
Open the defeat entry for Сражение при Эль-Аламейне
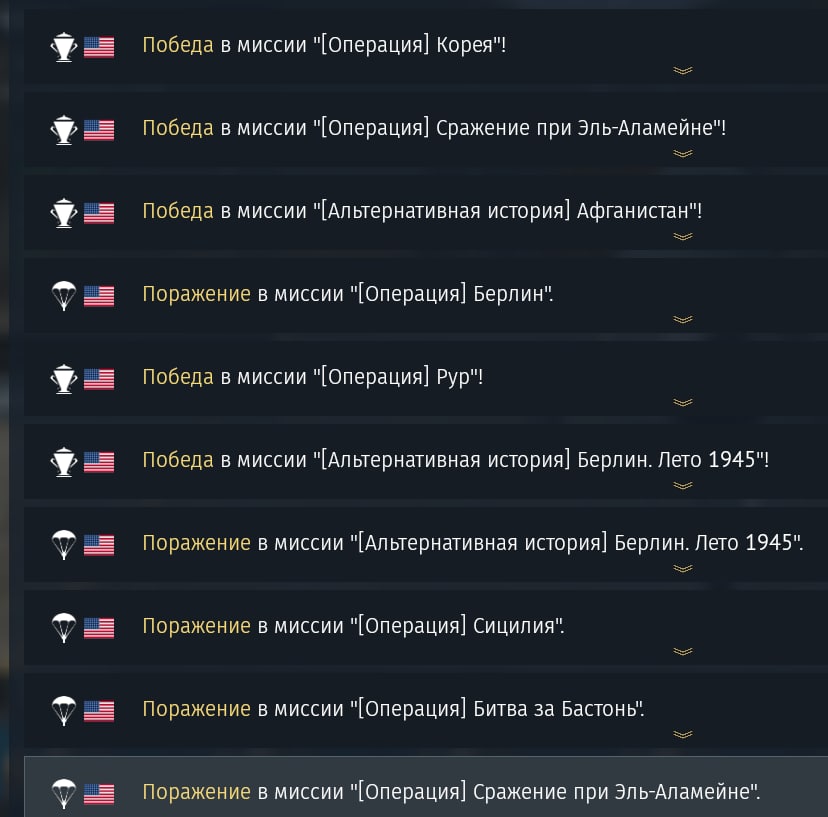(x=450, y=792)
